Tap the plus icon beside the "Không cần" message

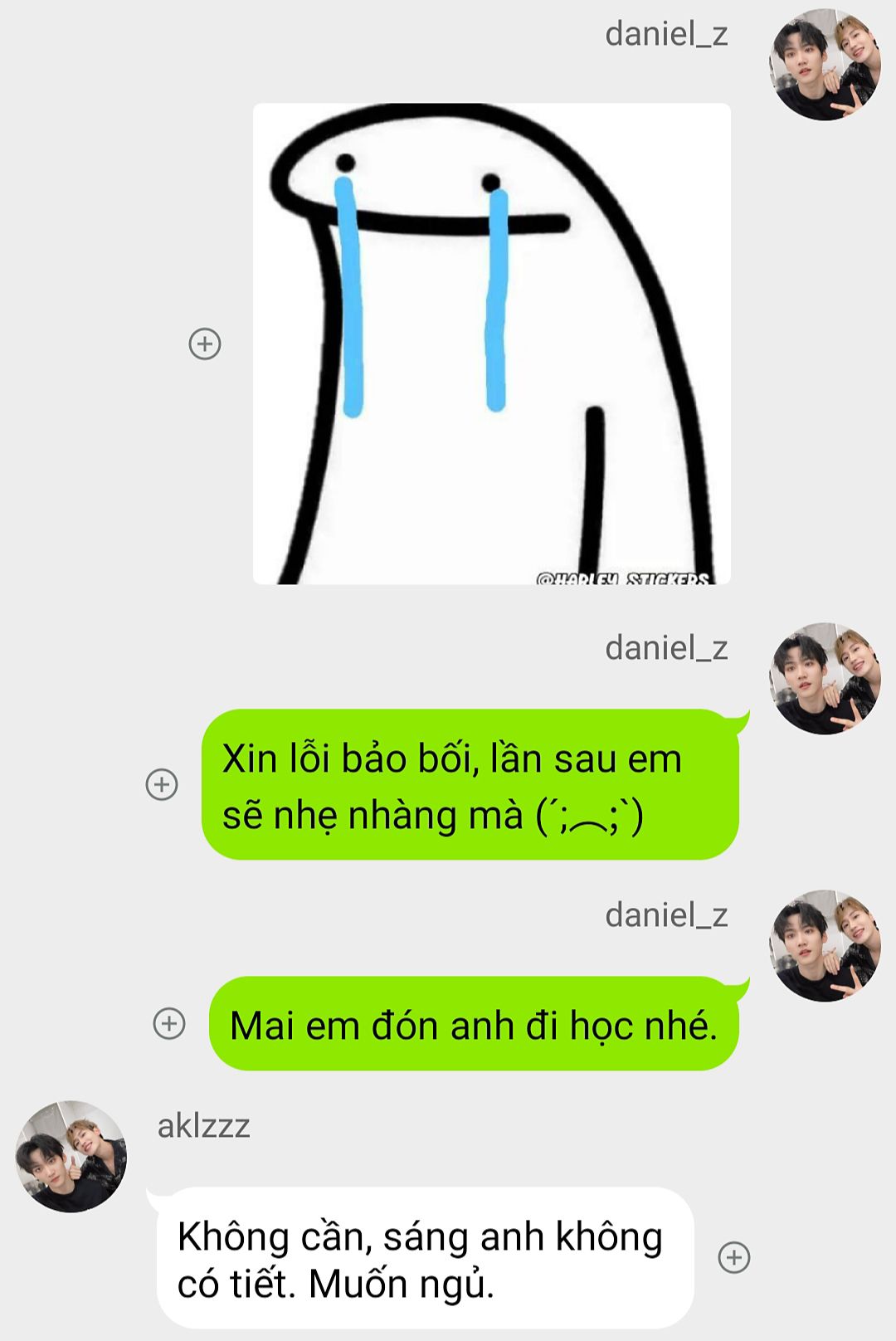733,1257
